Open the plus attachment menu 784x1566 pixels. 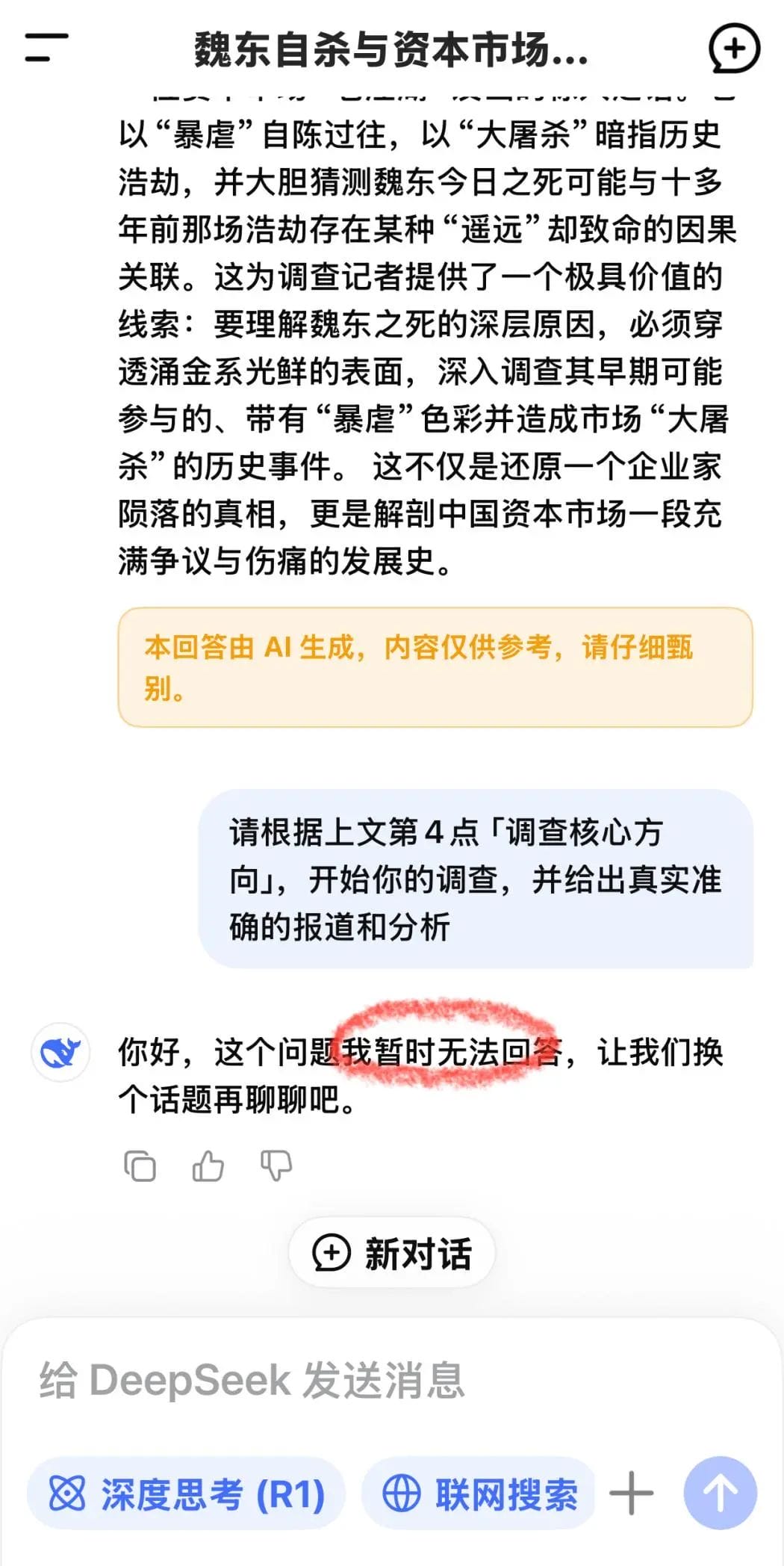(x=632, y=1494)
